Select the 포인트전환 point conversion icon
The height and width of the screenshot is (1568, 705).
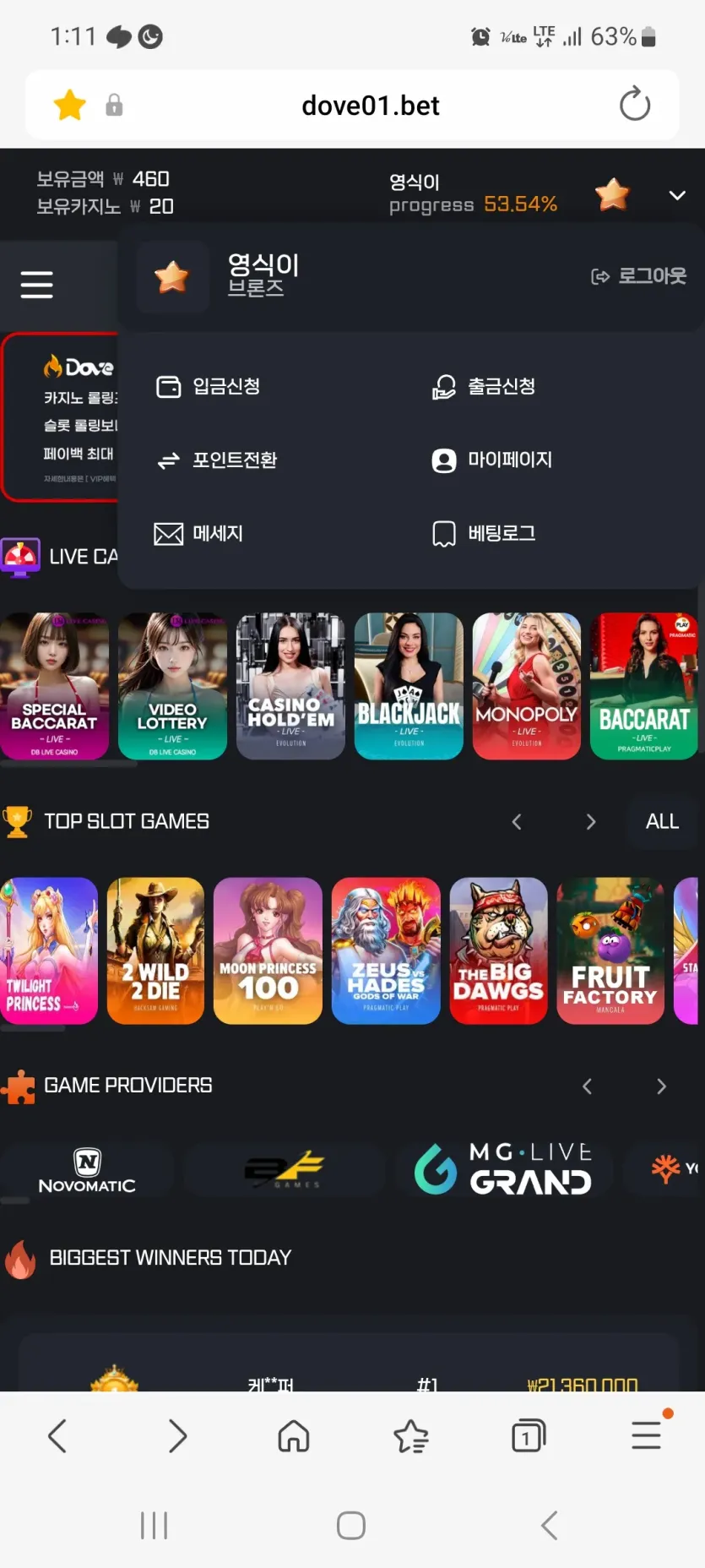point(169,460)
